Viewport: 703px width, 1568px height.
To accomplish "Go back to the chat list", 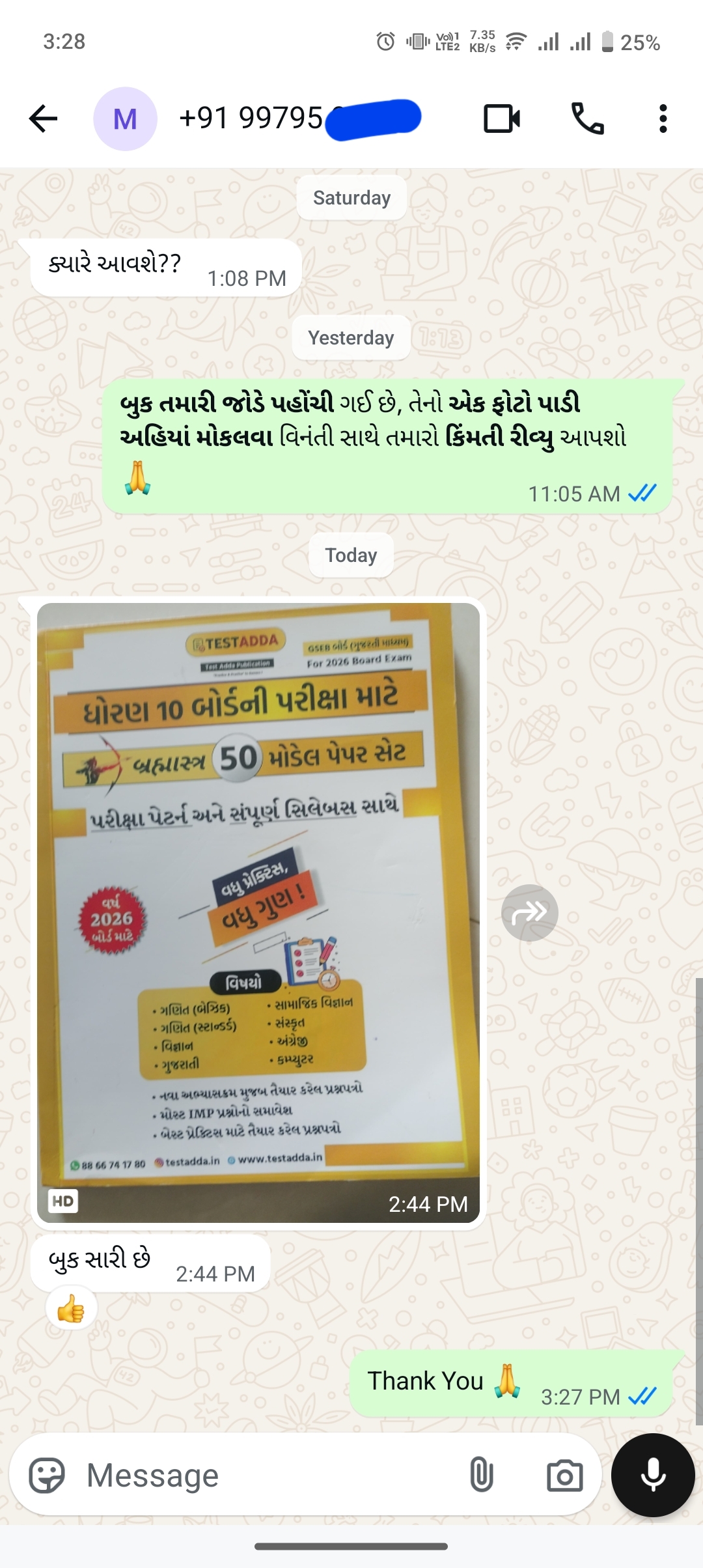I will pos(44,119).
